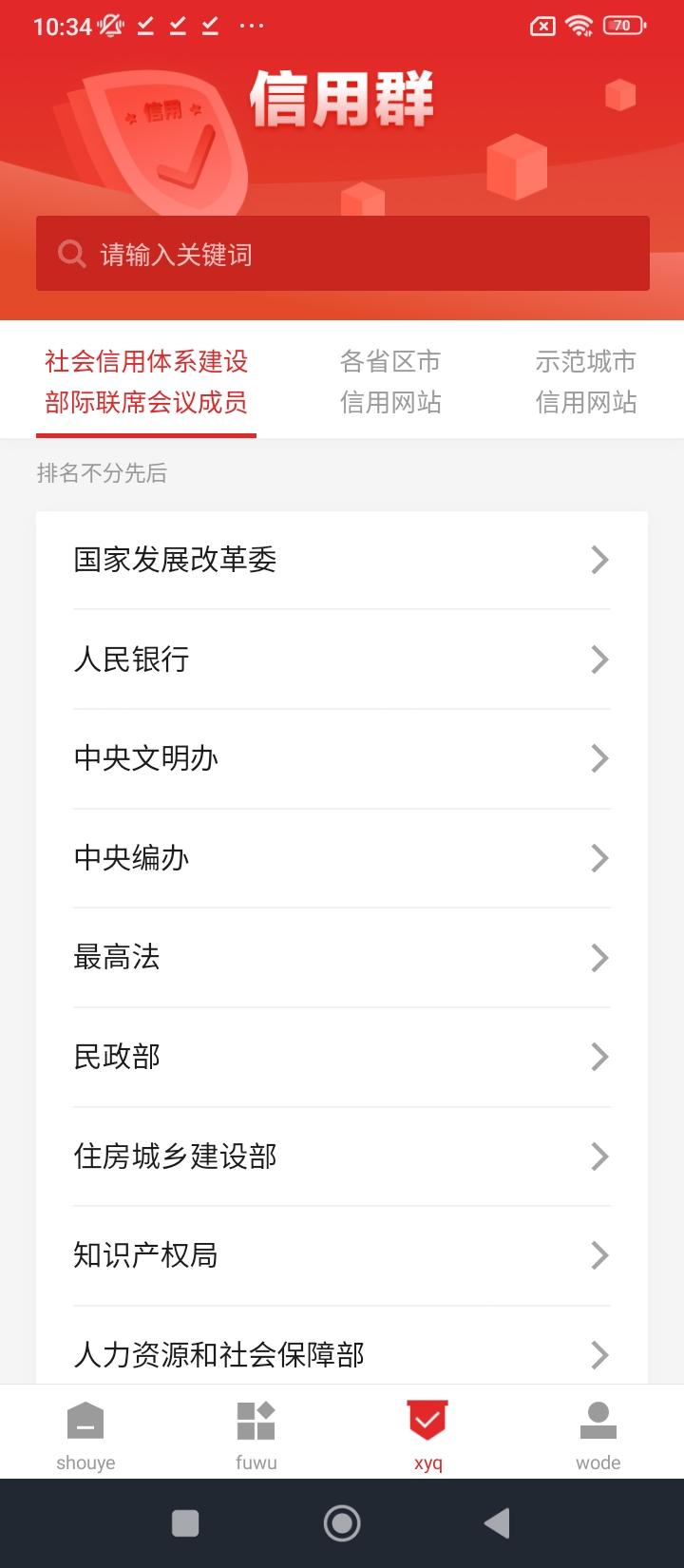Expand the 人民银行 row arrow
The image size is (684, 1568).
599,660
